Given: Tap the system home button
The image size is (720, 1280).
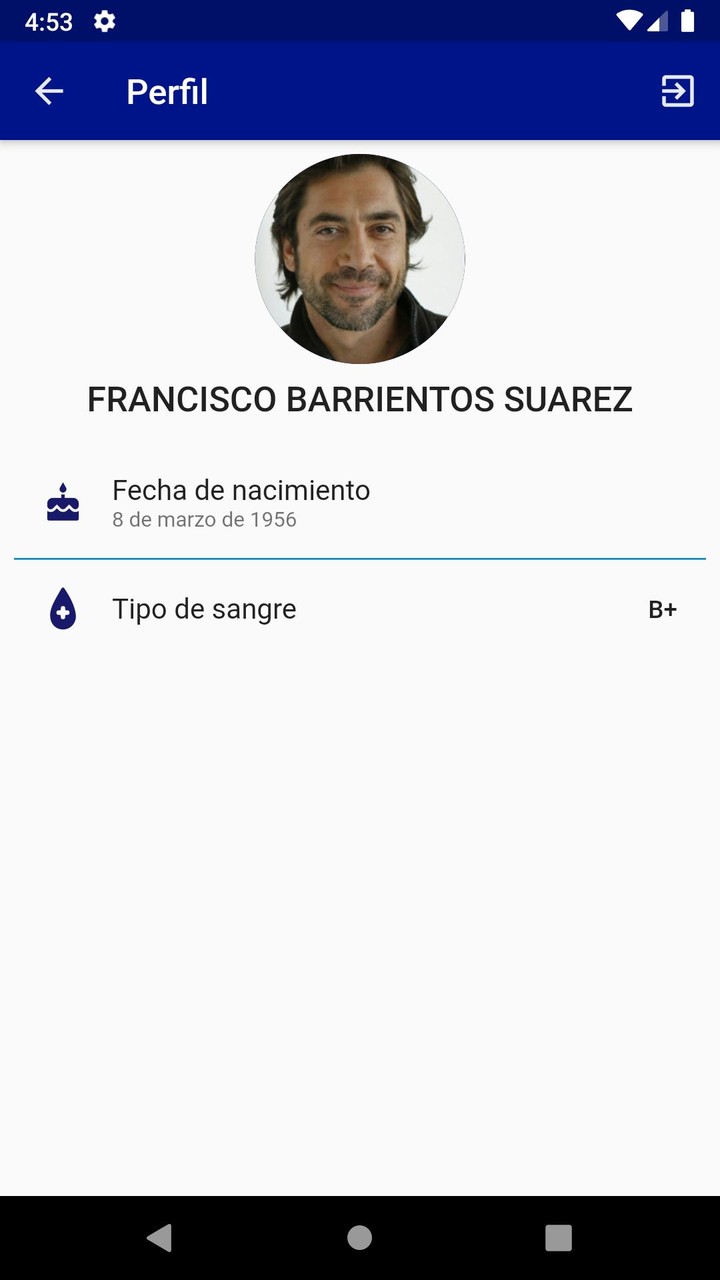Looking at the screenshot, I should pos(360,1238).
